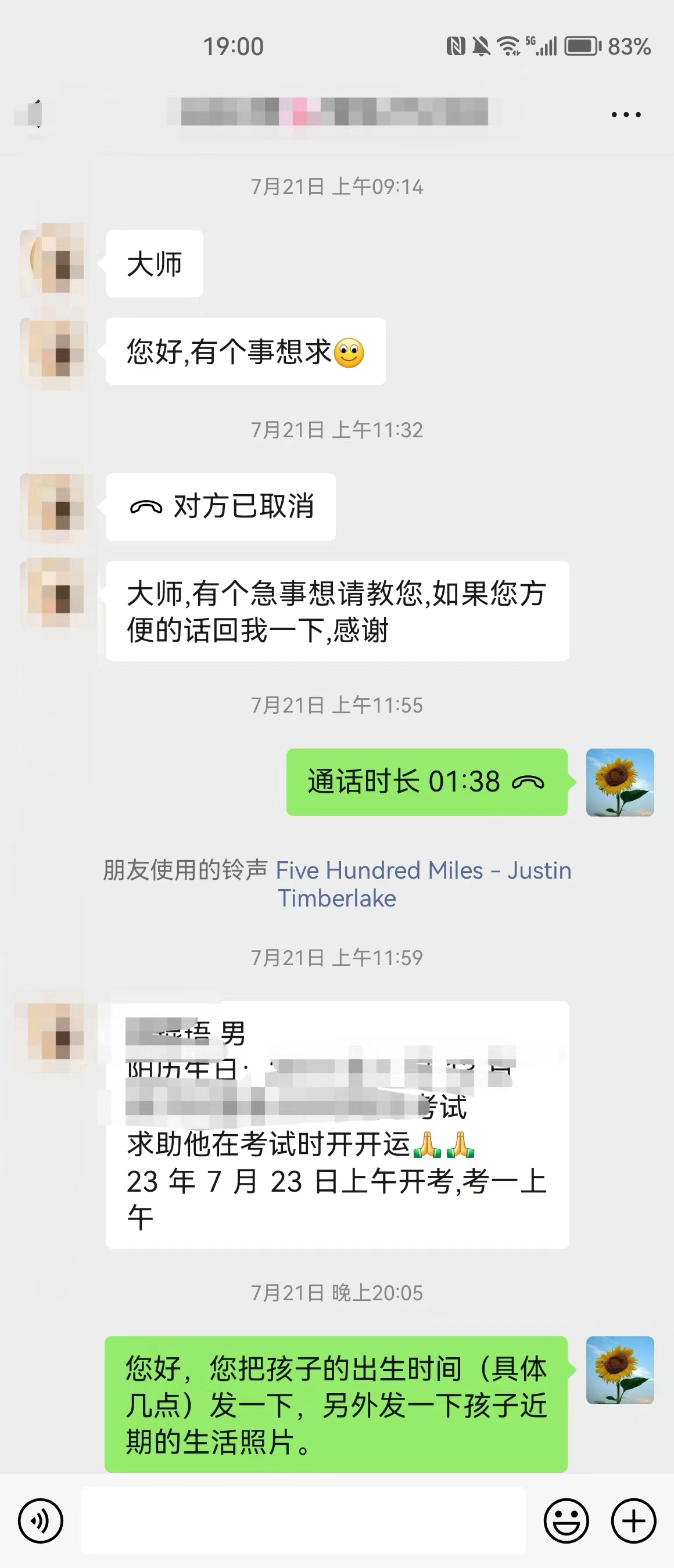Viewport: 674px width, 1568px height.
Task: Go back using the top-left arrow
Action: point(34,114)
